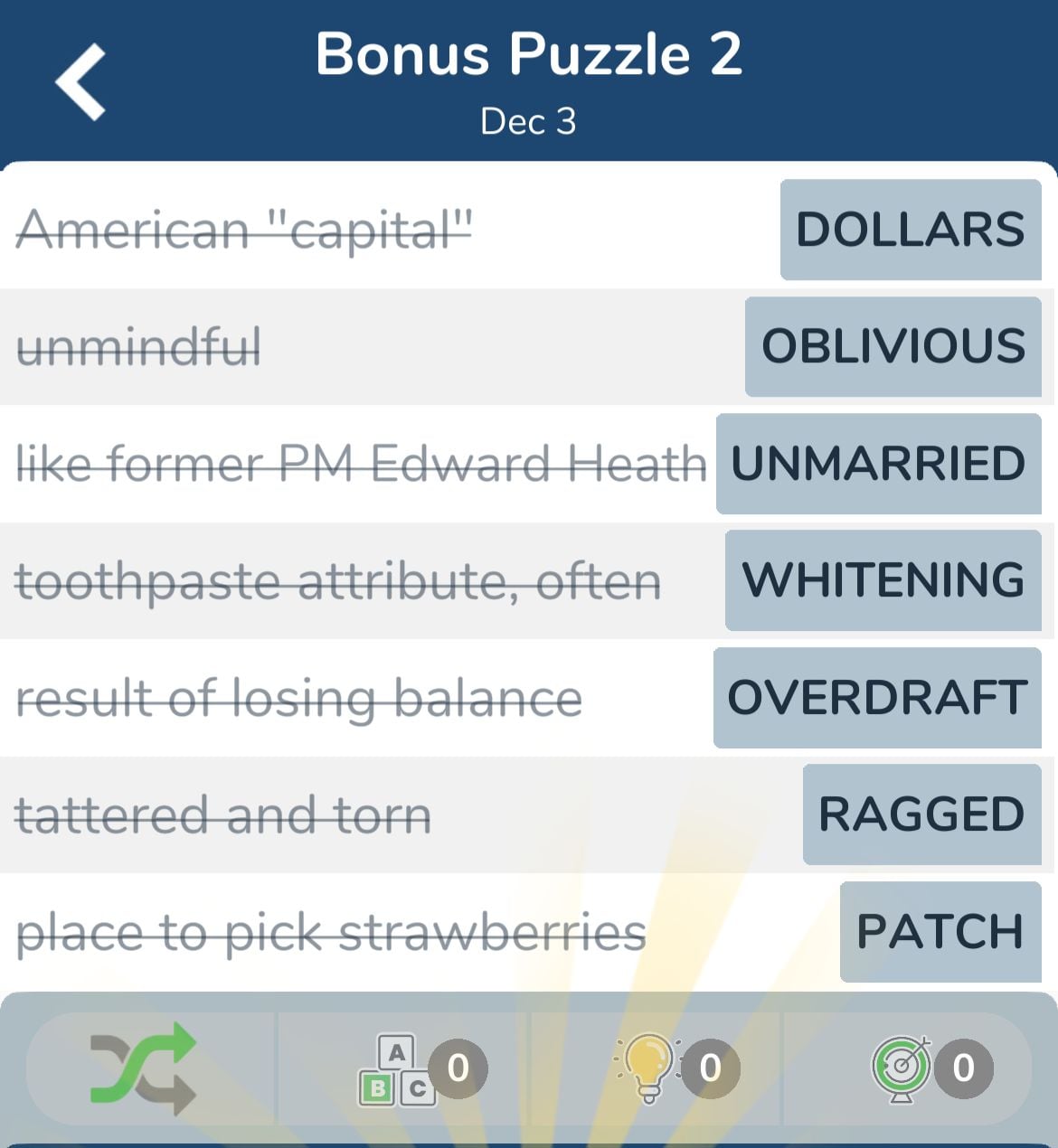Tap the UNMARRIED answer tile
The image size is (1058, 1148).
[878, 464]
